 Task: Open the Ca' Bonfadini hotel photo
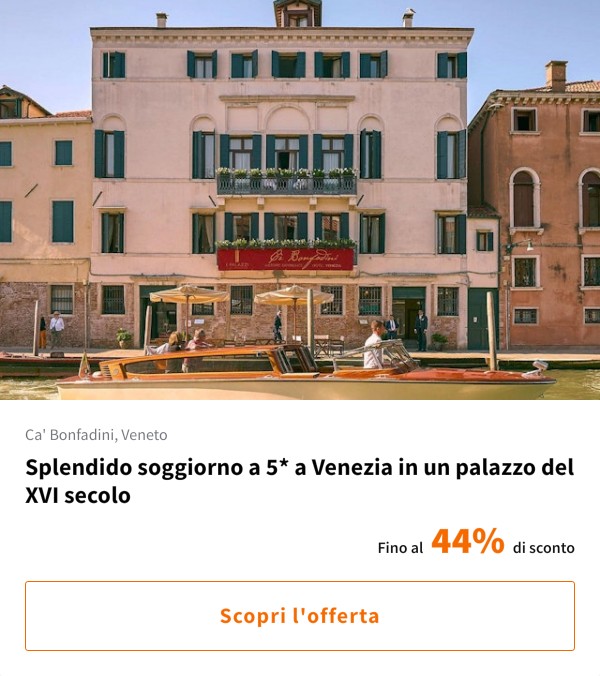click(x=300, y=200)
